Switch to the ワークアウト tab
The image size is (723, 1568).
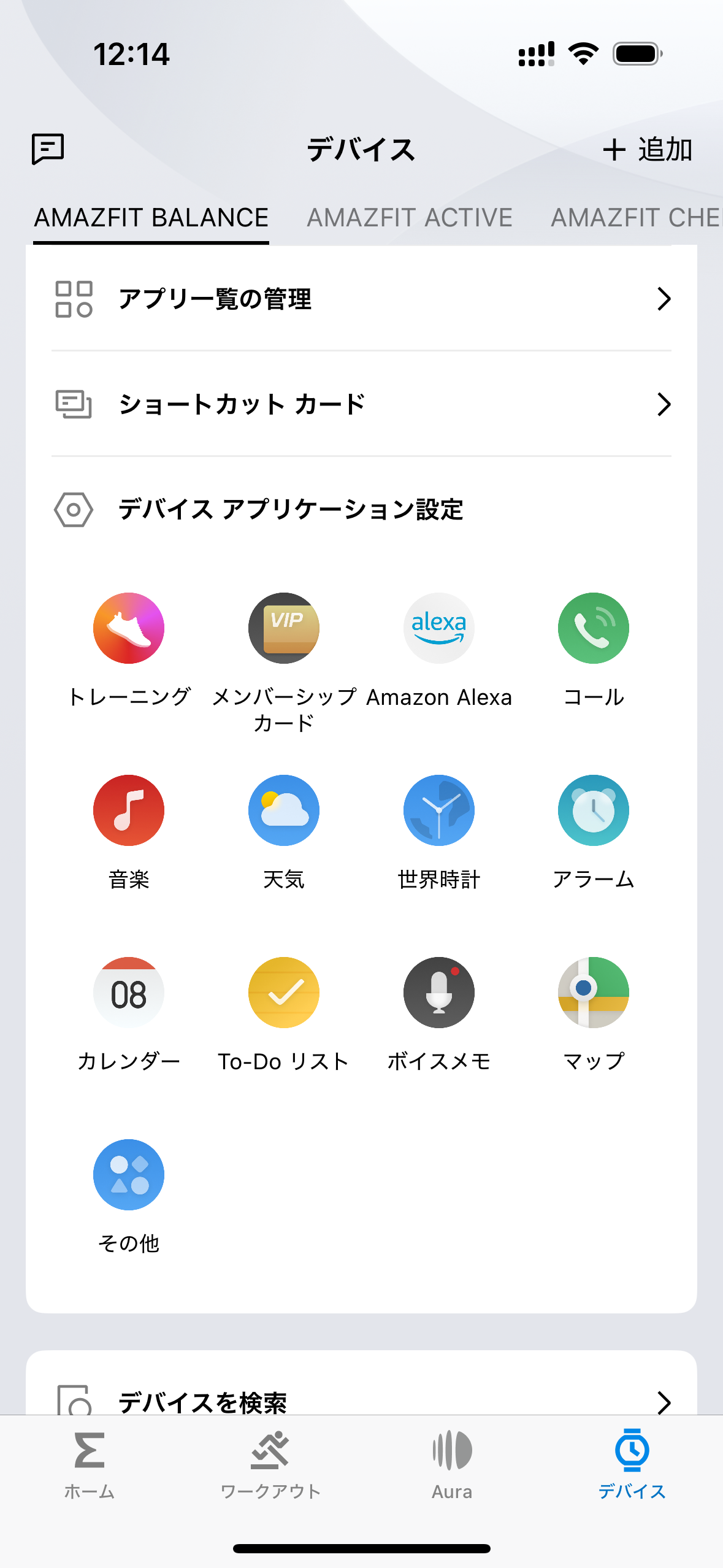(270, 1464)
